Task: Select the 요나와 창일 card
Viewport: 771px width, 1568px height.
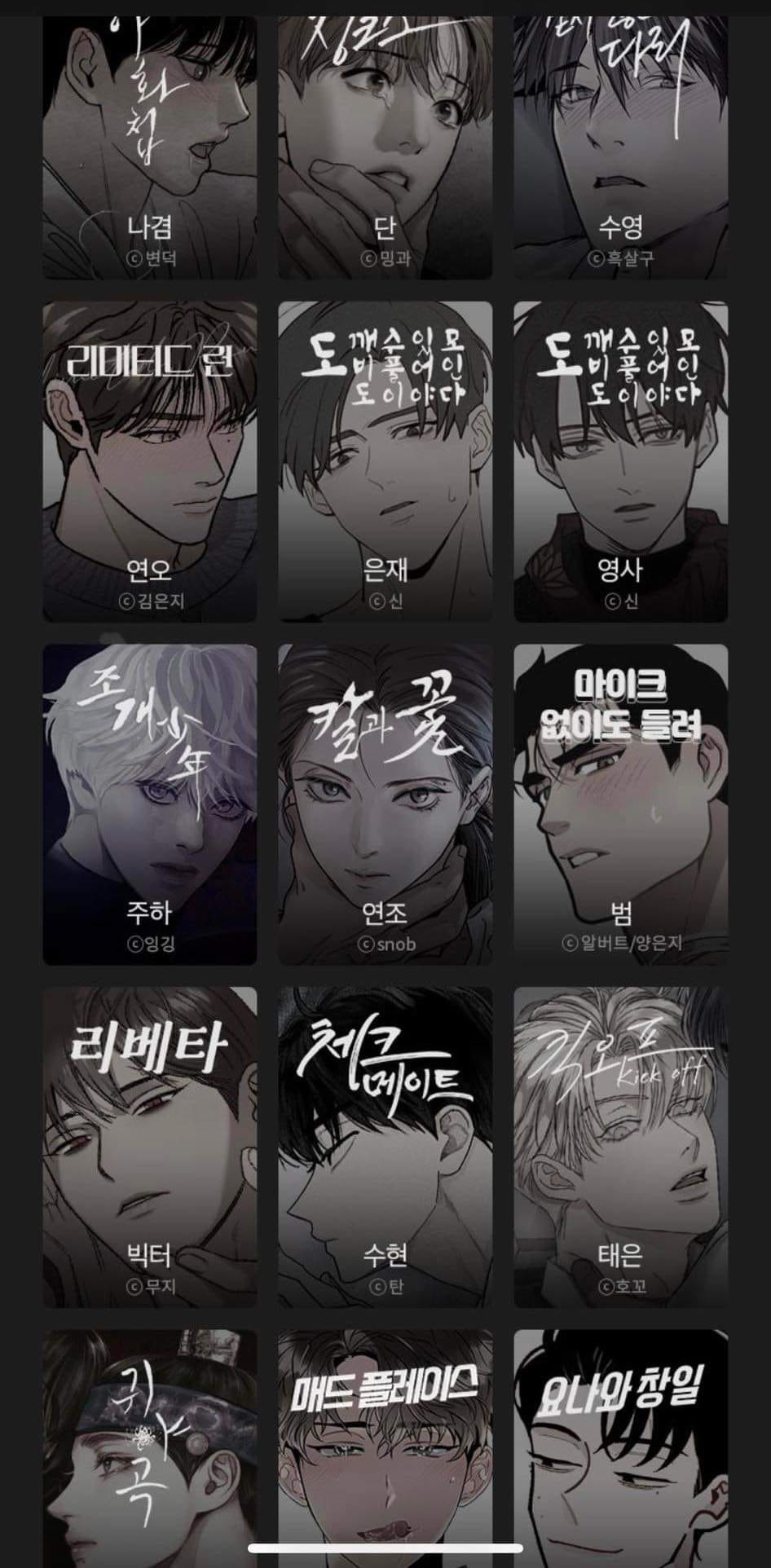Action: 621,1449
